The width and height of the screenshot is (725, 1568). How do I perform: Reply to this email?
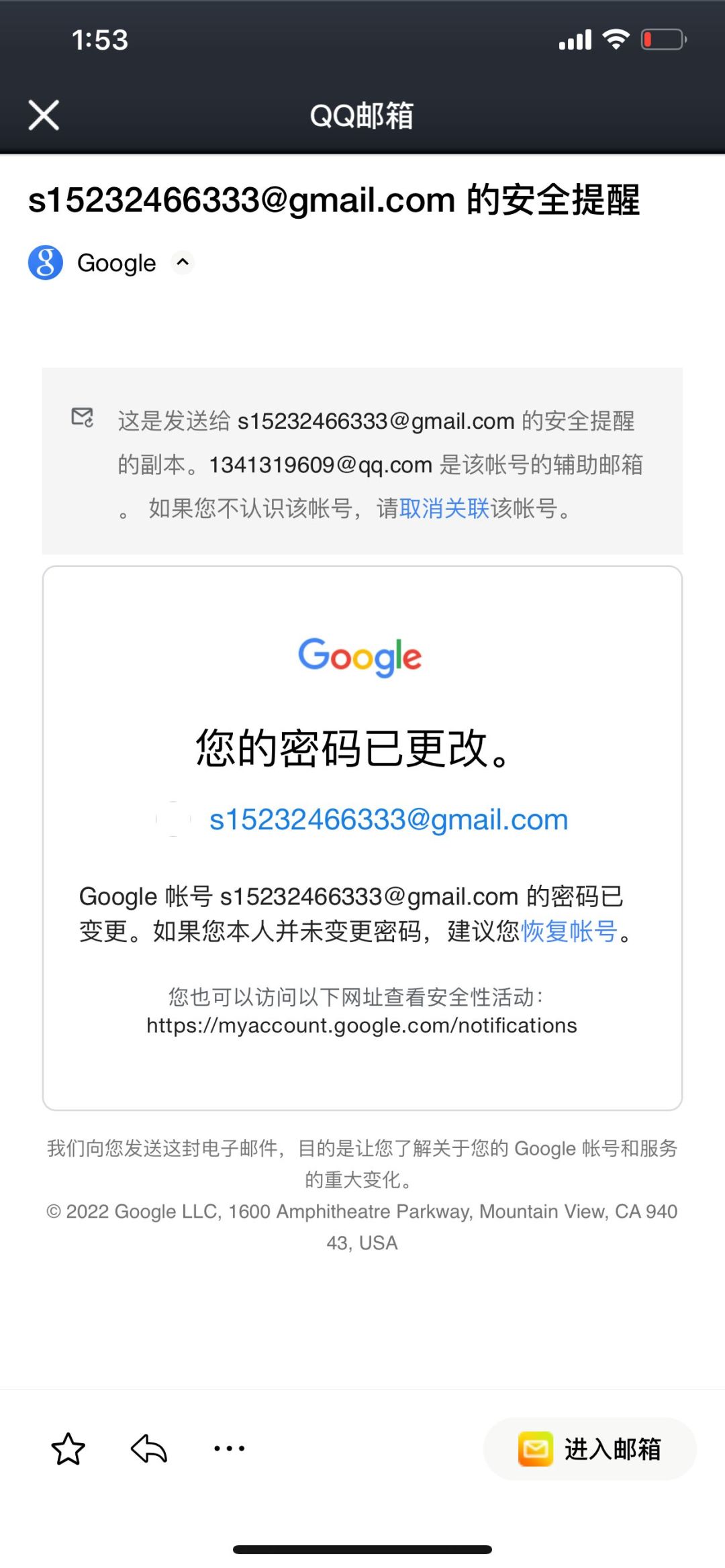click(149, 1448)
